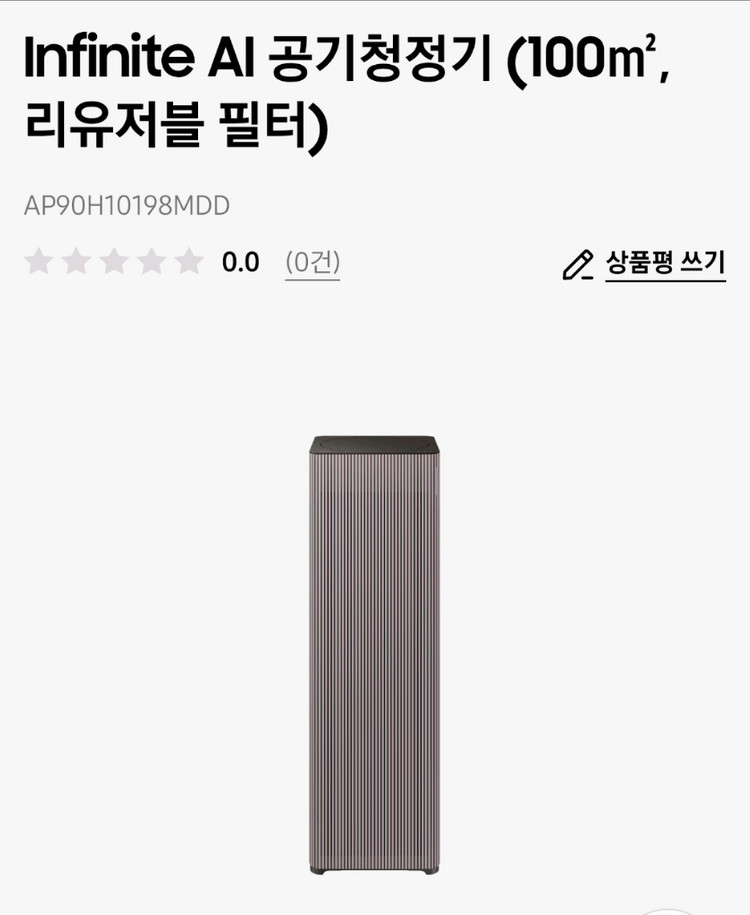Tap the 상품평 쓰기 review link

pos(644,264)
